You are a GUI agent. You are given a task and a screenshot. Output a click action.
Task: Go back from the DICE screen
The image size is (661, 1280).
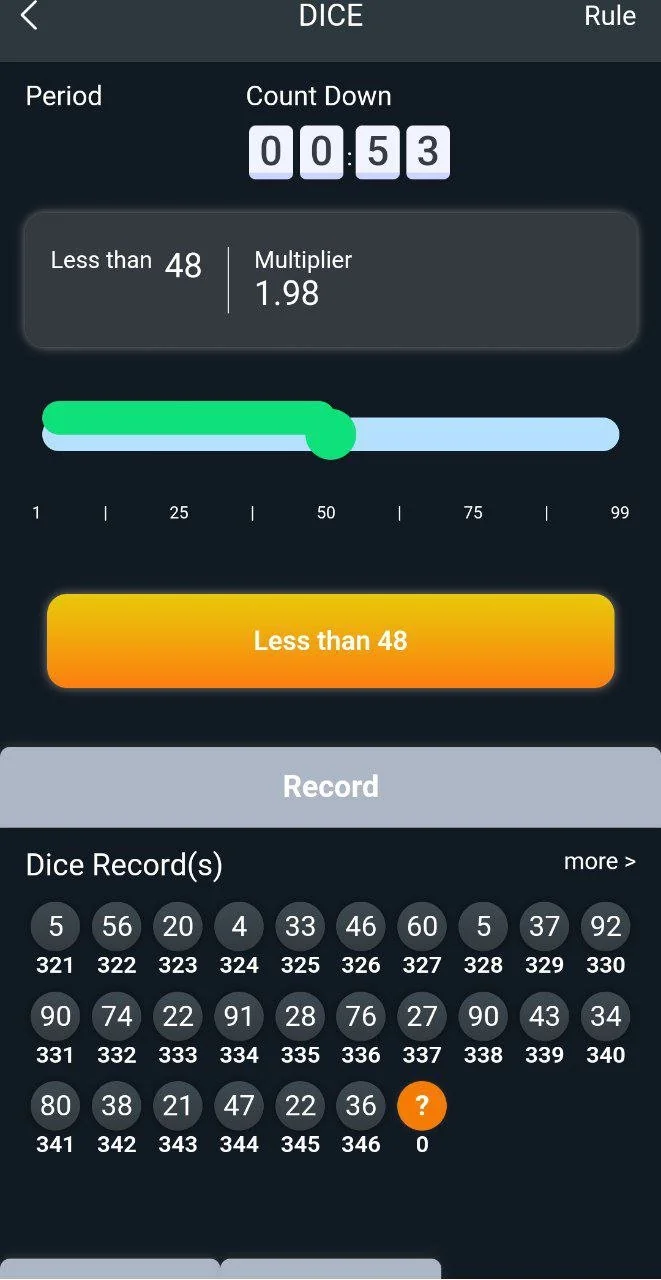coord(29,16)
